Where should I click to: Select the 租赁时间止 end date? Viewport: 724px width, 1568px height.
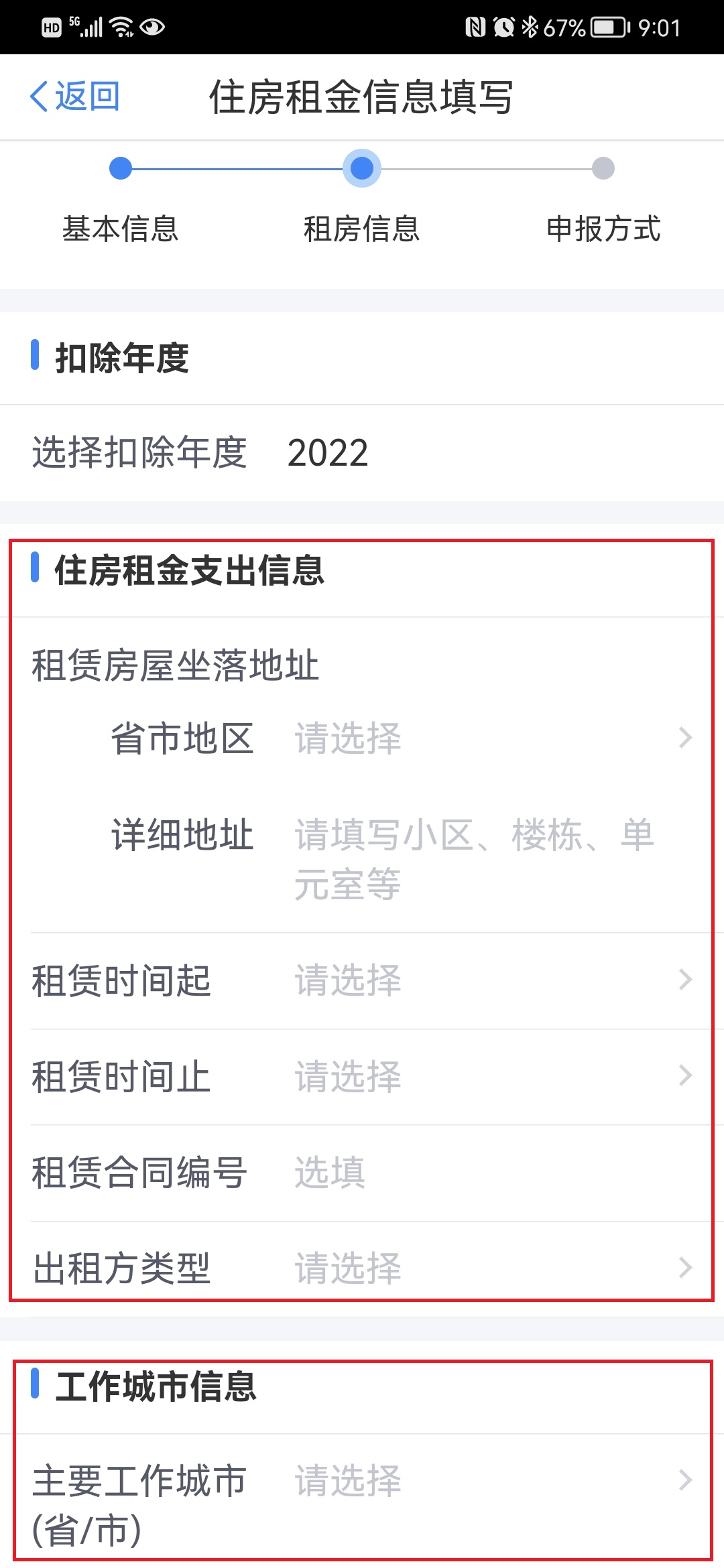click(469, 1077)
